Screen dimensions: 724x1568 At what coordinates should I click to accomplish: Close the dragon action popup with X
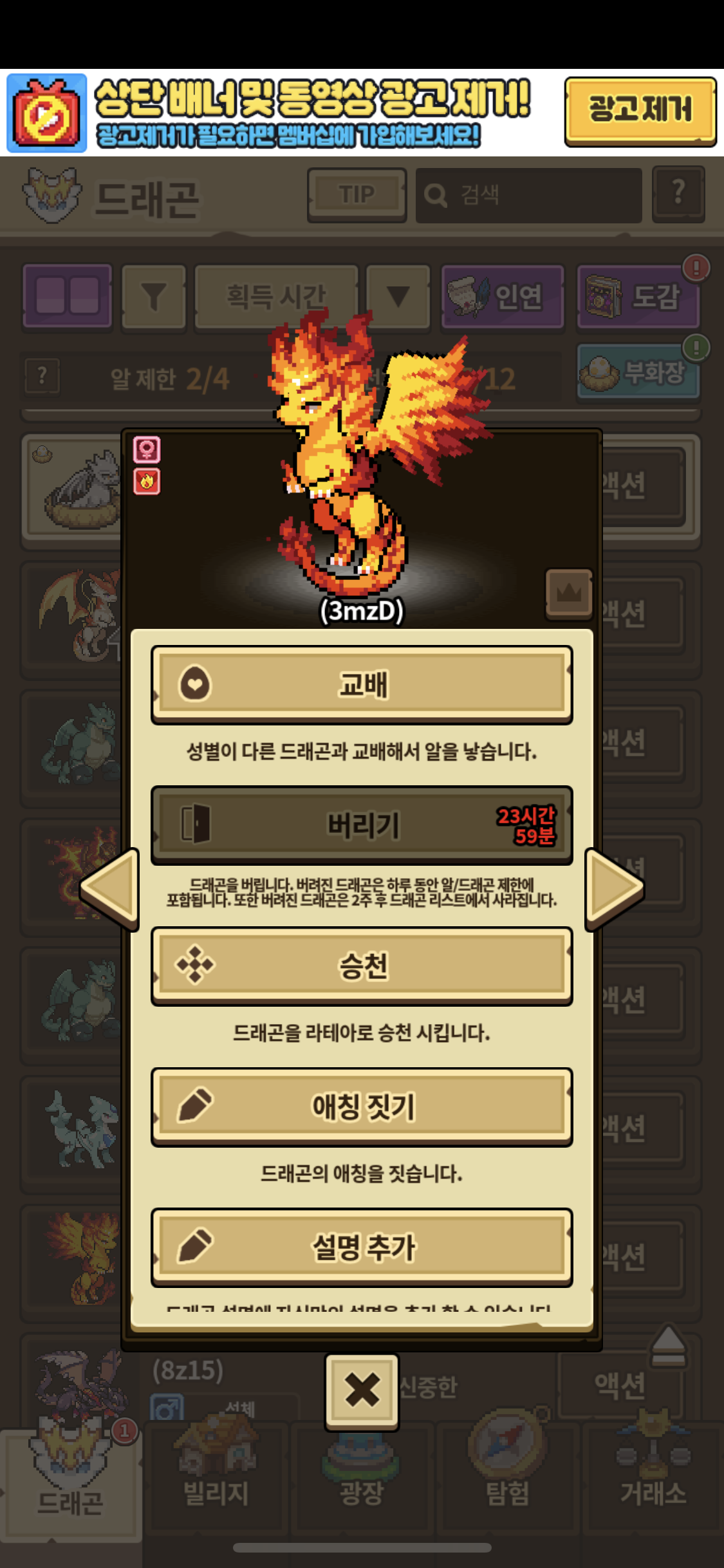(x=362, y=1391)
